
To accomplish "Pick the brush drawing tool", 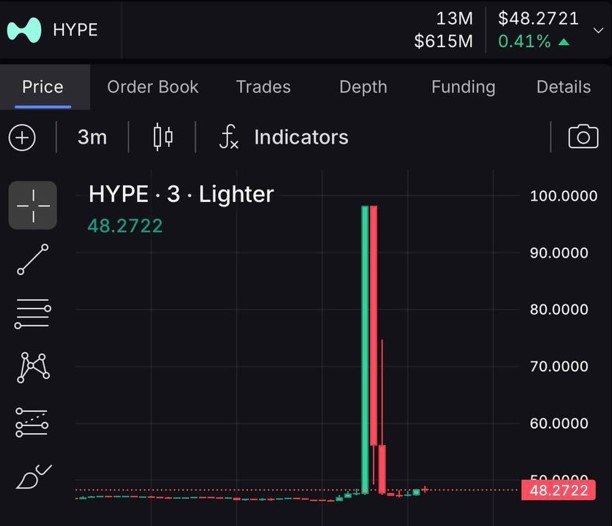I will [33, 477].
